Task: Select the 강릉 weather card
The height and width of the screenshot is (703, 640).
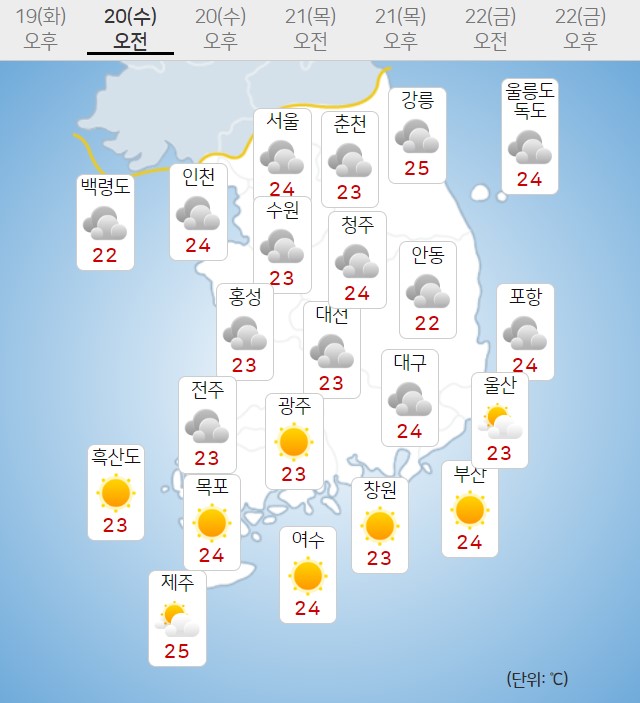Action: (x=417, y=134)
